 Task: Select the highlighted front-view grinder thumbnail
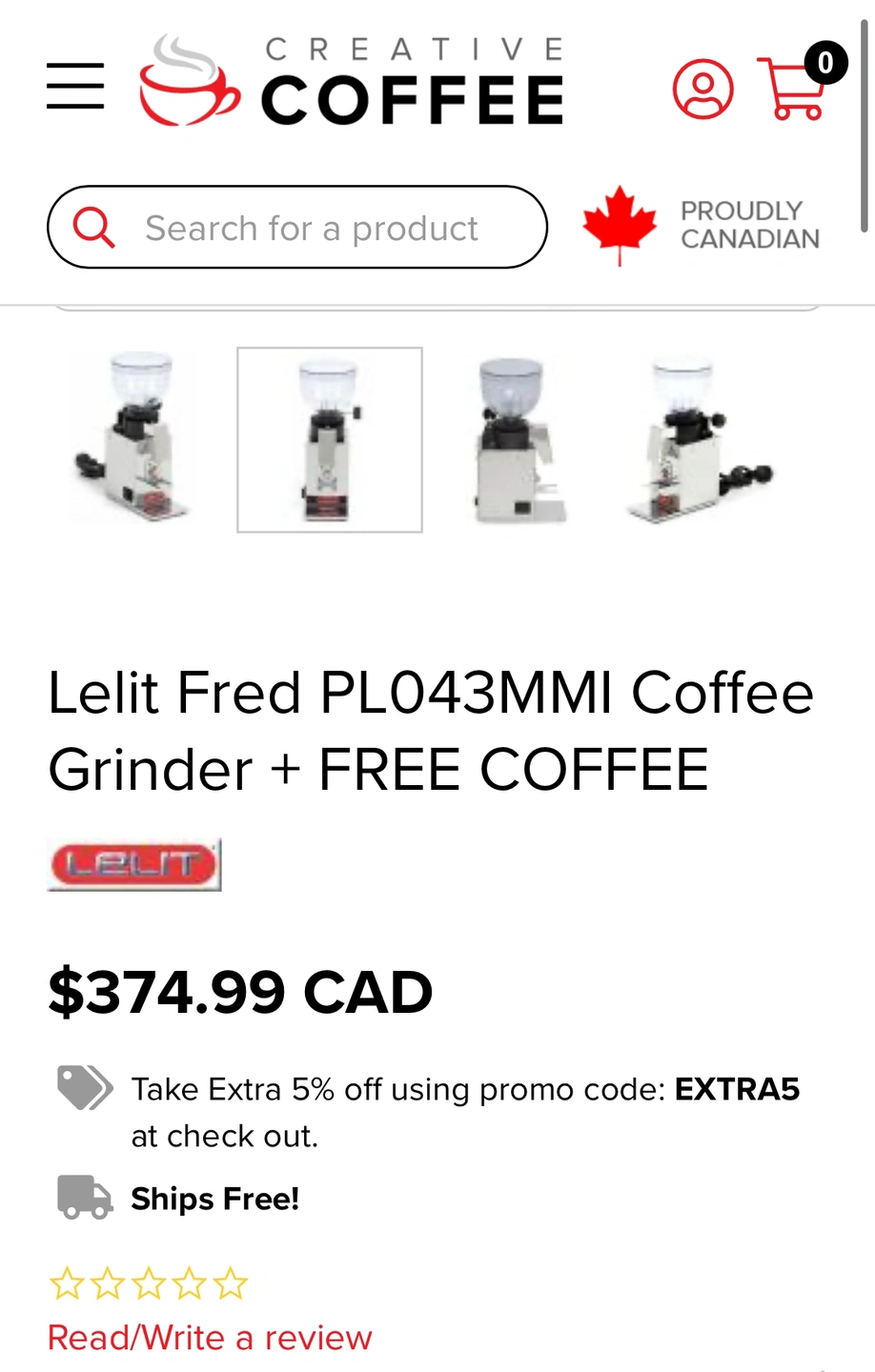330,439
